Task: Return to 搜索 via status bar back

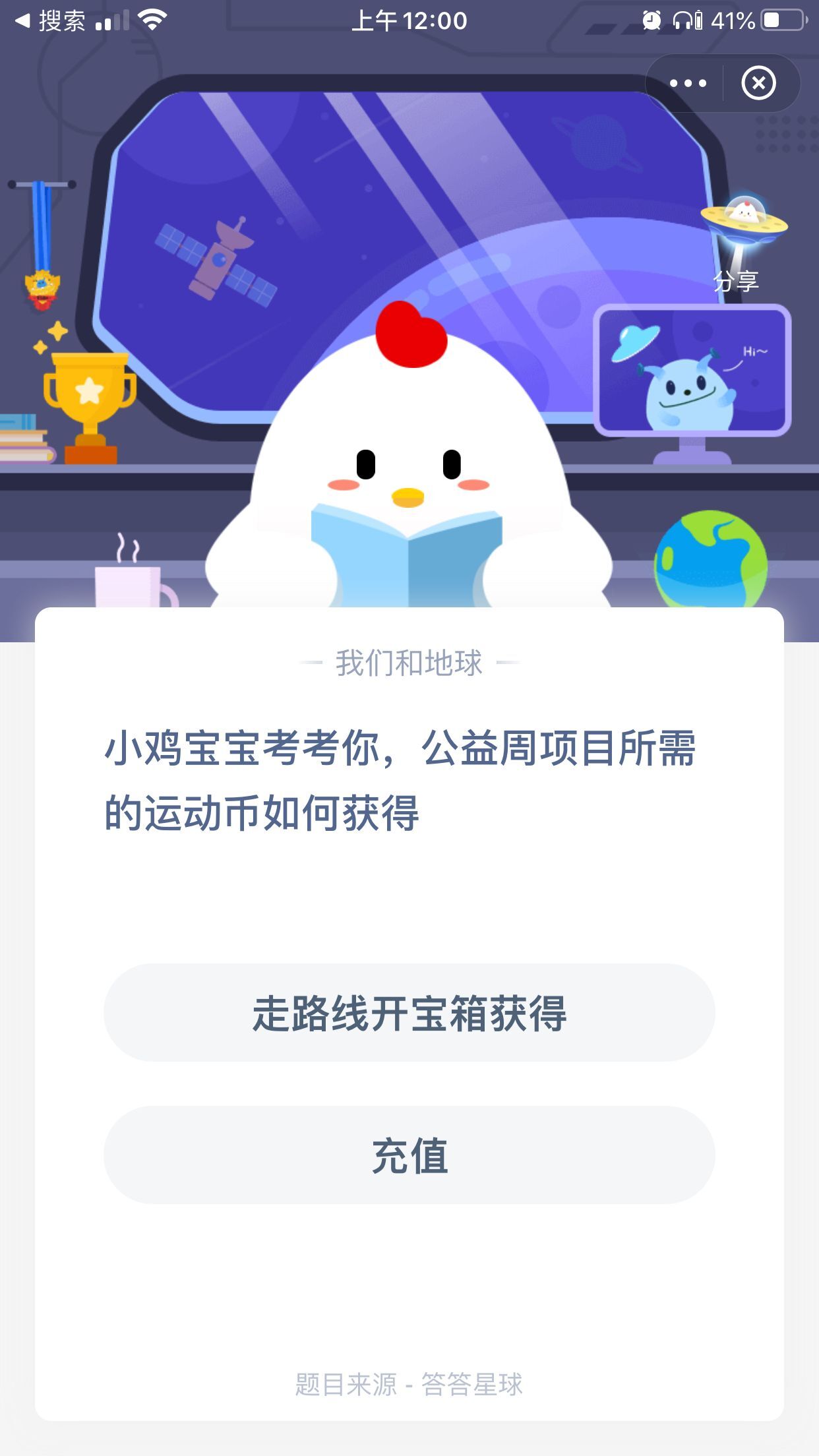Action: tap(50, 21)
